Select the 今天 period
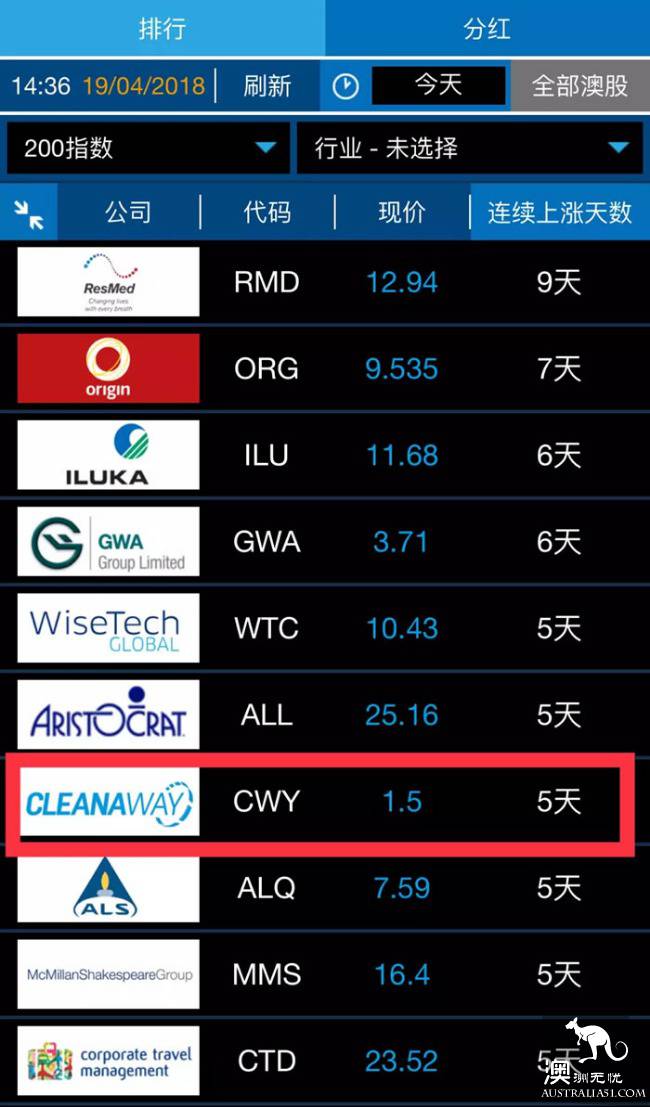 tap(438, 85)
